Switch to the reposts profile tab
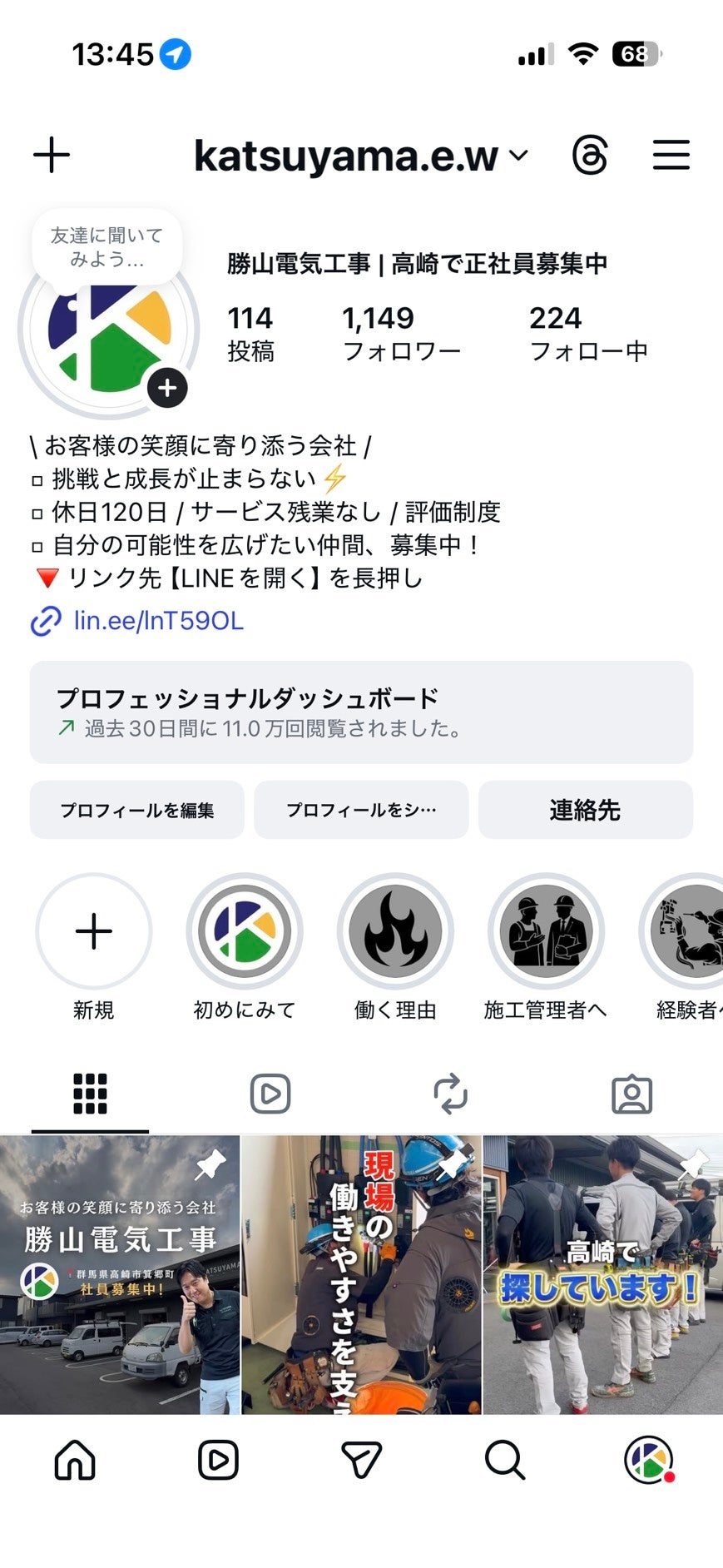Viewport: 723px width, 1568px height. [451, 1094]
